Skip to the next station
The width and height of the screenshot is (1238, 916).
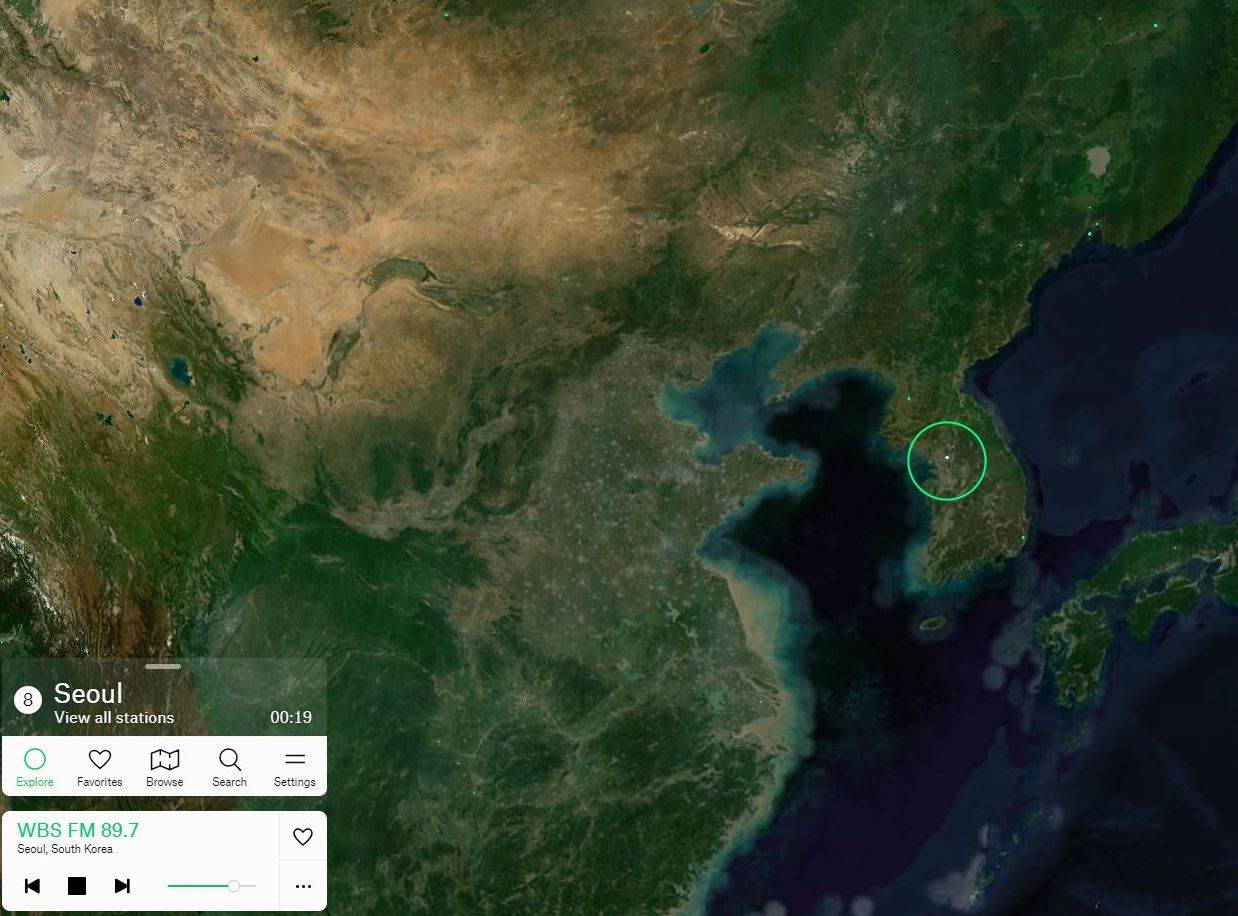pyautogui.click(x=122, y=886)
